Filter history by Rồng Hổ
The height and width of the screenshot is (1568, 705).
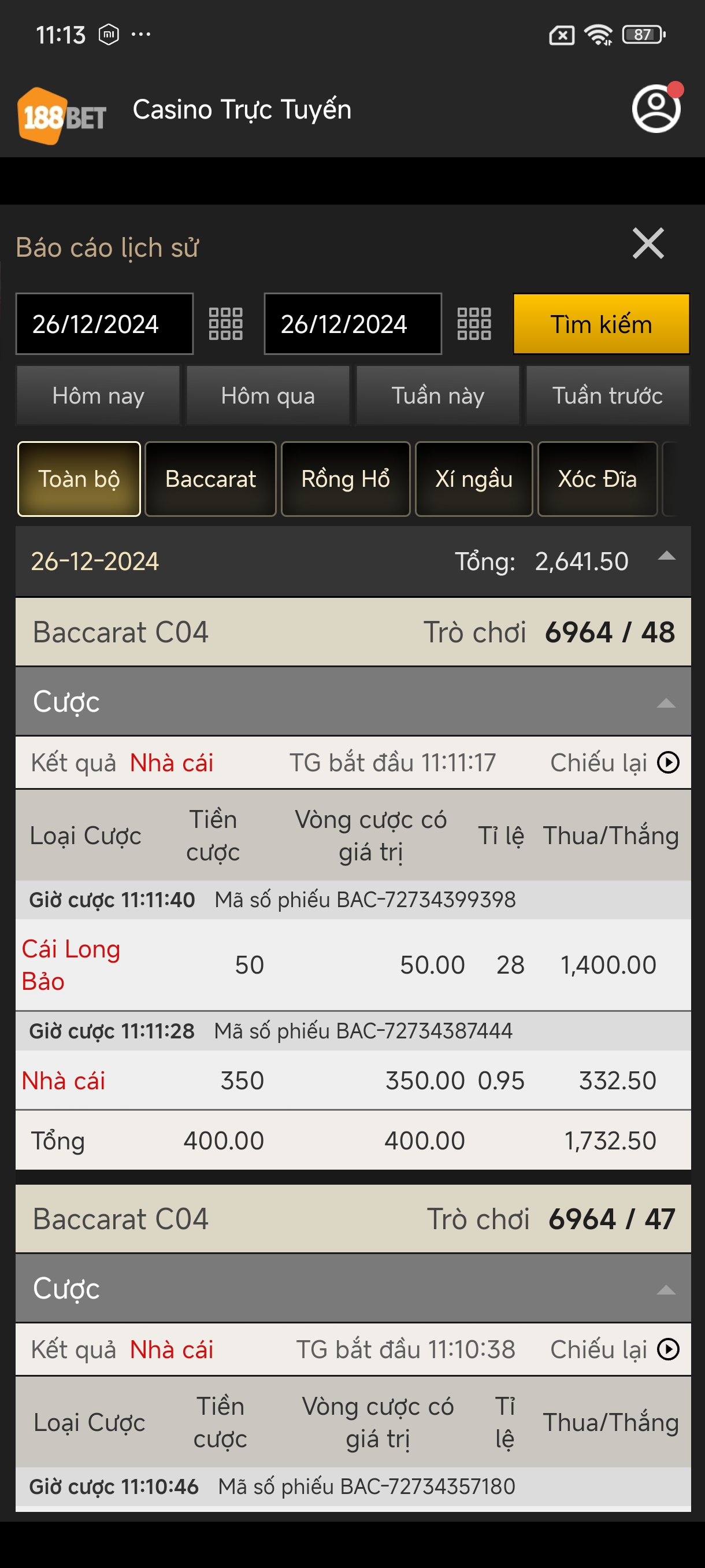point(346,479)
